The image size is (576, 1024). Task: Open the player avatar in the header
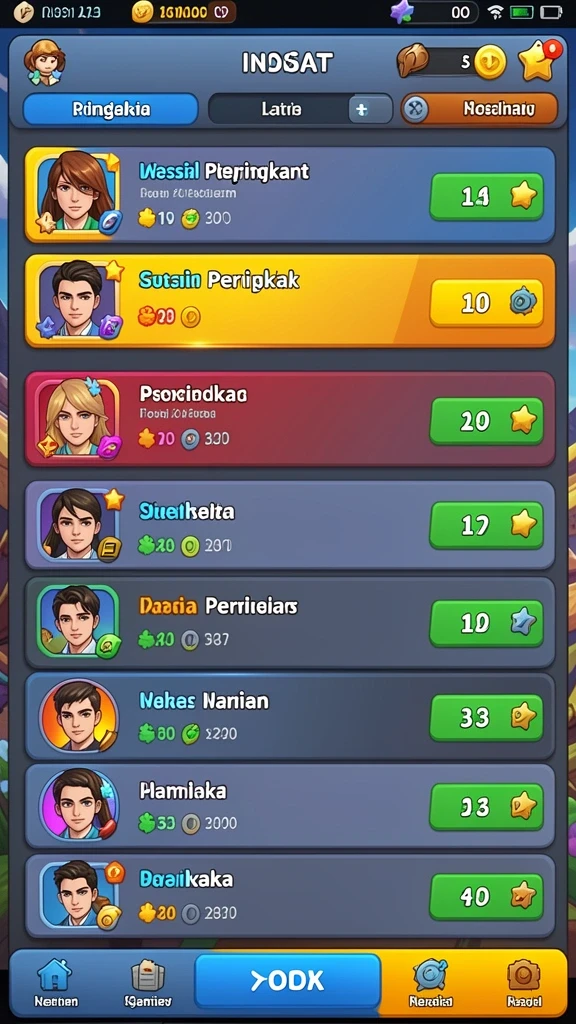pyautogui.click(x=44, y=63)
